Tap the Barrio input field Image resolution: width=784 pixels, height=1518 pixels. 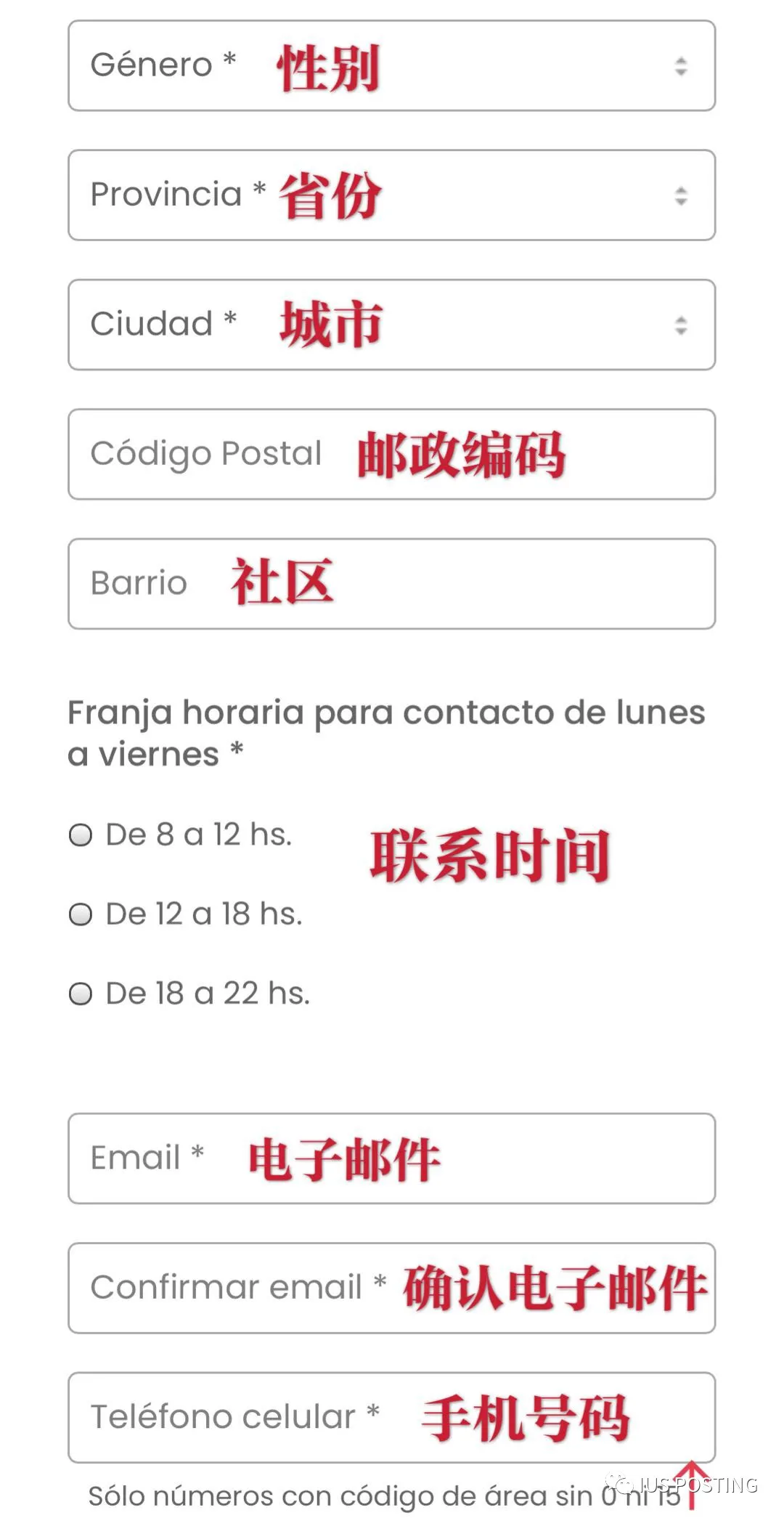392,583
